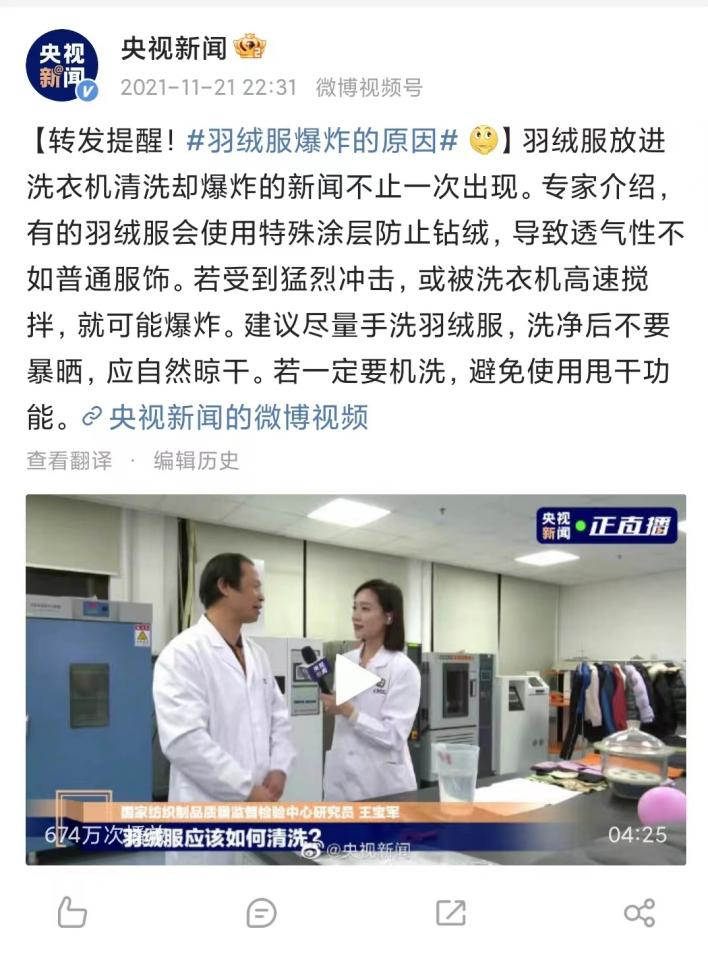Share the post via share icon
The width and height of the screenshot is (708, 959).
coord(639,911)
